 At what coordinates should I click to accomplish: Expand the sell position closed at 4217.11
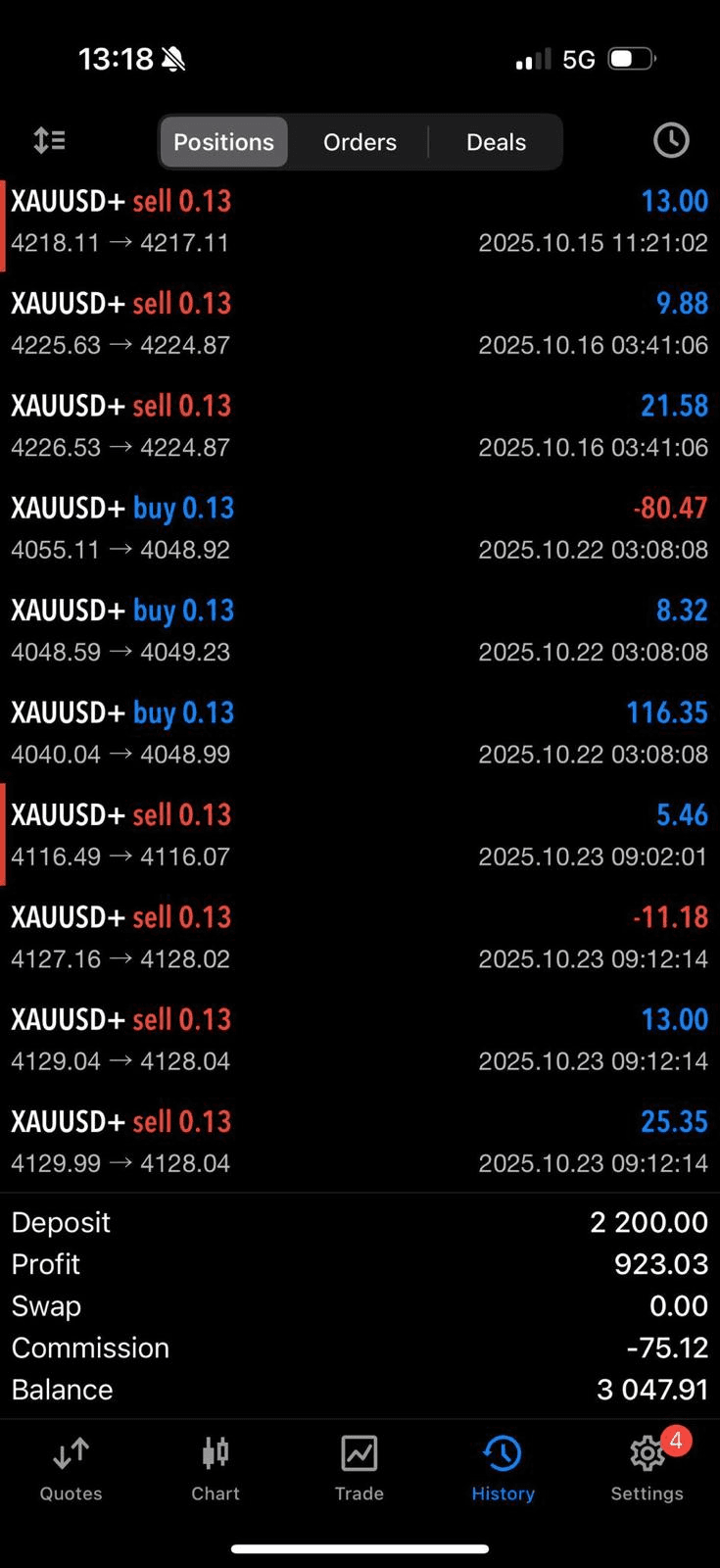coord(360,220)
